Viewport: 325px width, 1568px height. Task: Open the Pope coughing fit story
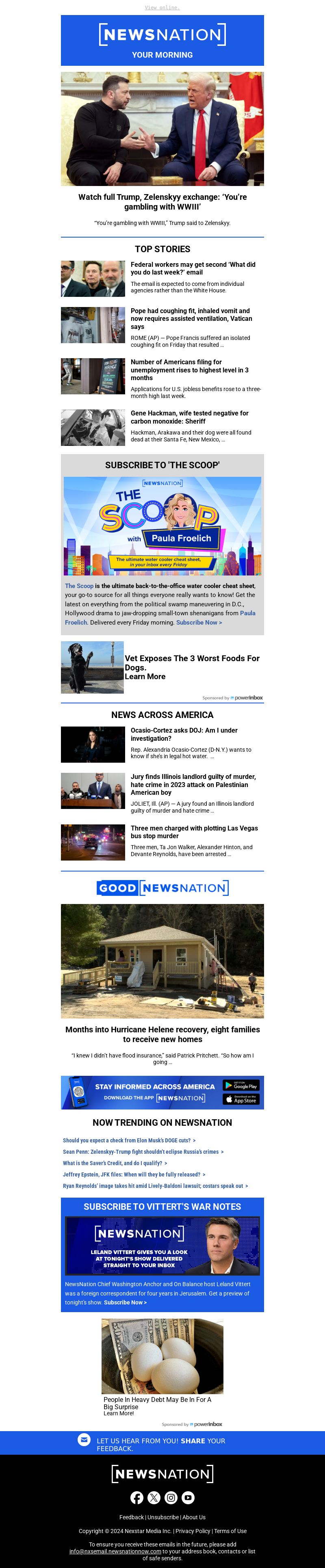191,318
